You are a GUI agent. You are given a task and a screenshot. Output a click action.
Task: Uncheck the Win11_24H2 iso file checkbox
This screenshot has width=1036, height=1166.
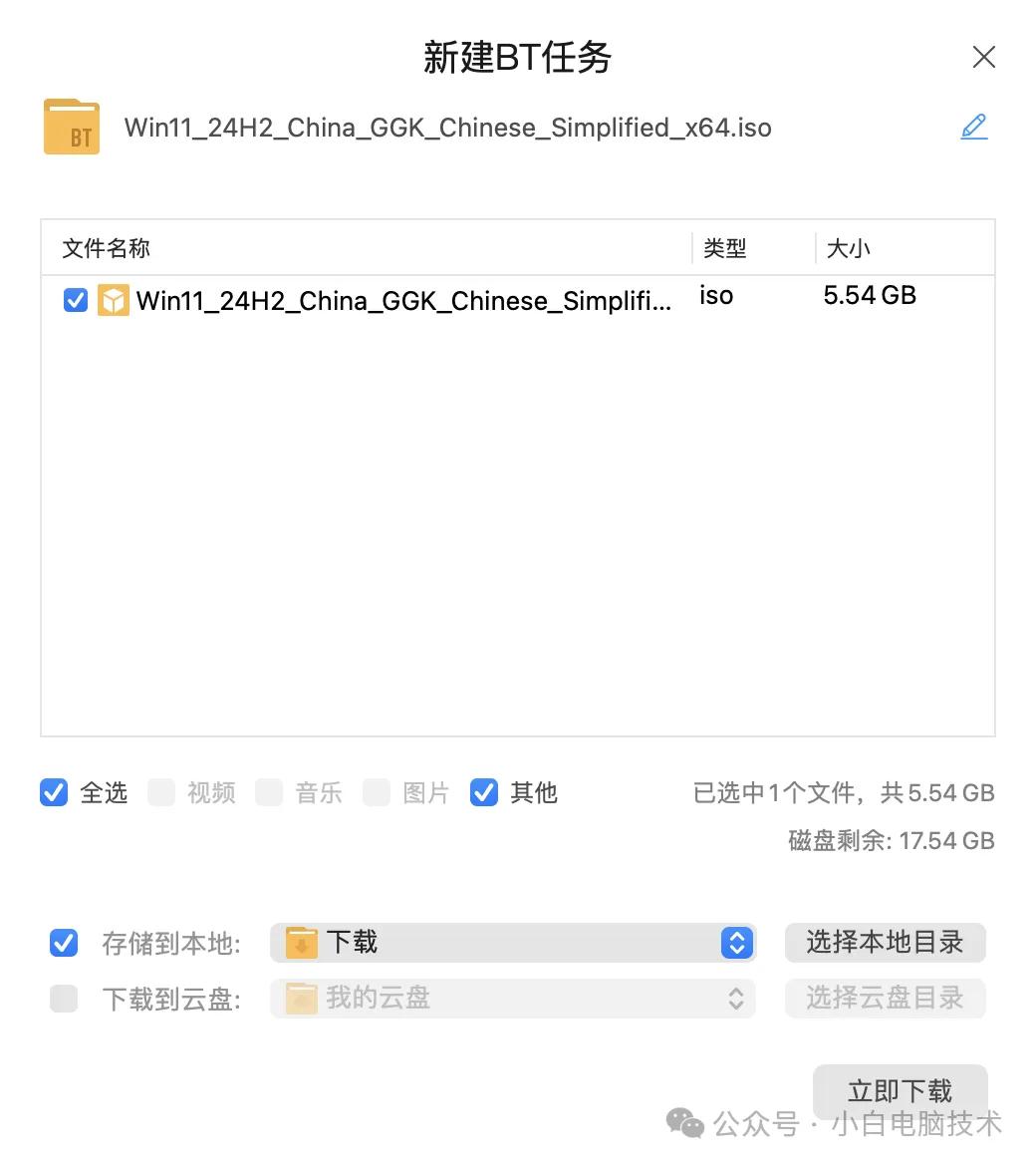[x=76, y=300]
